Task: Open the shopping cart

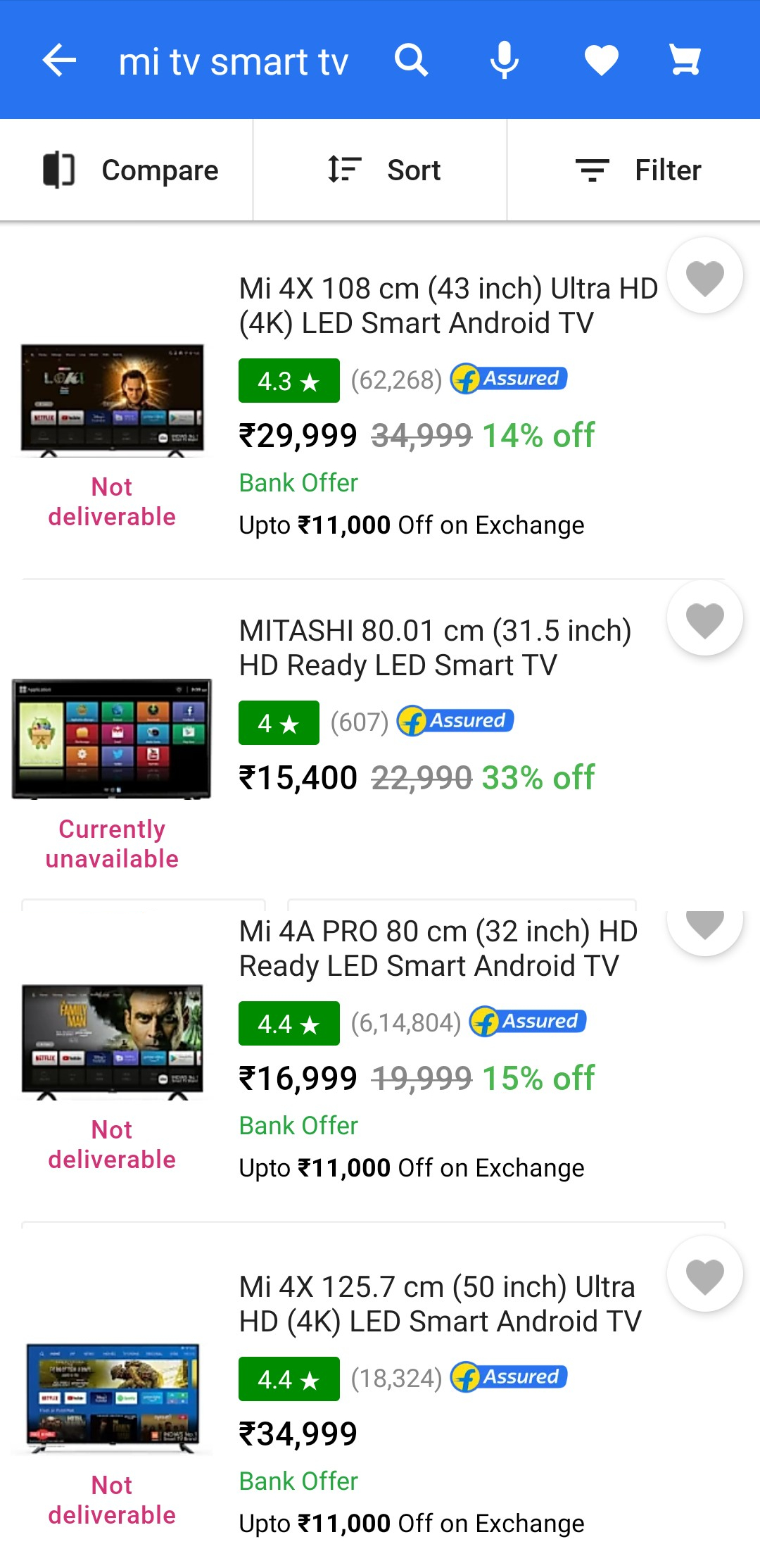Action: pyautogui.click(x=684, y=61)
